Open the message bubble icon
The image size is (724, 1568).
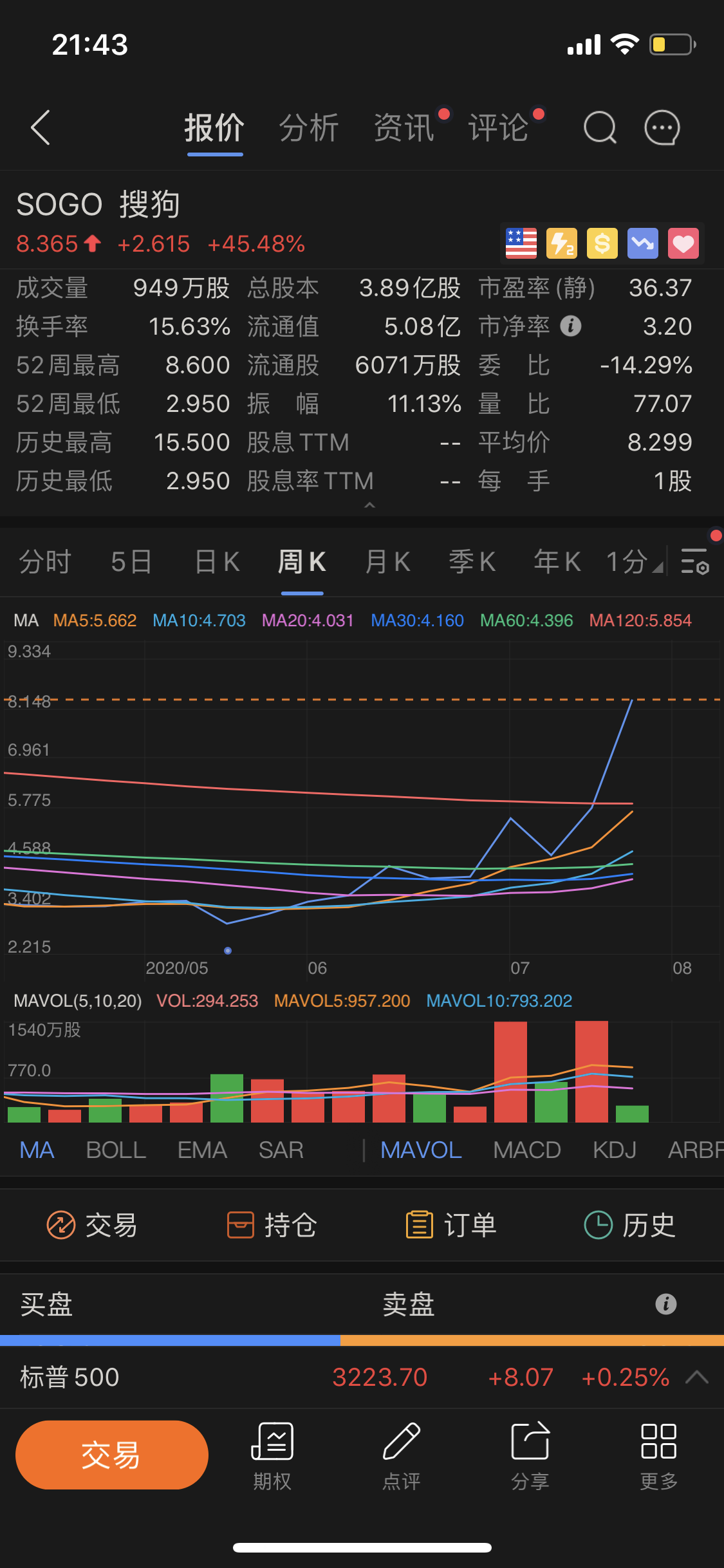pos(662,127)
